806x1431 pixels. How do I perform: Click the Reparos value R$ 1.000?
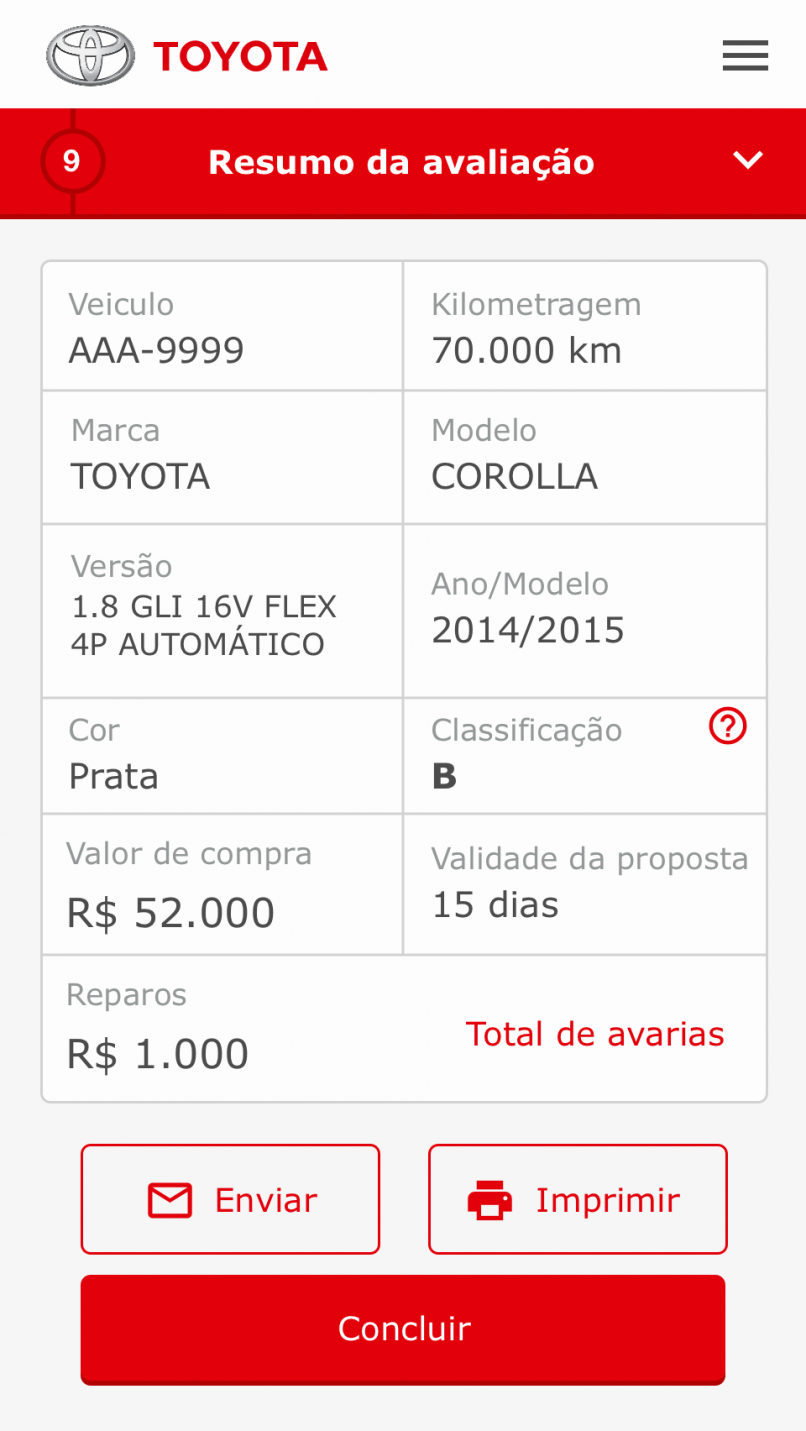tap(220, 1029)
